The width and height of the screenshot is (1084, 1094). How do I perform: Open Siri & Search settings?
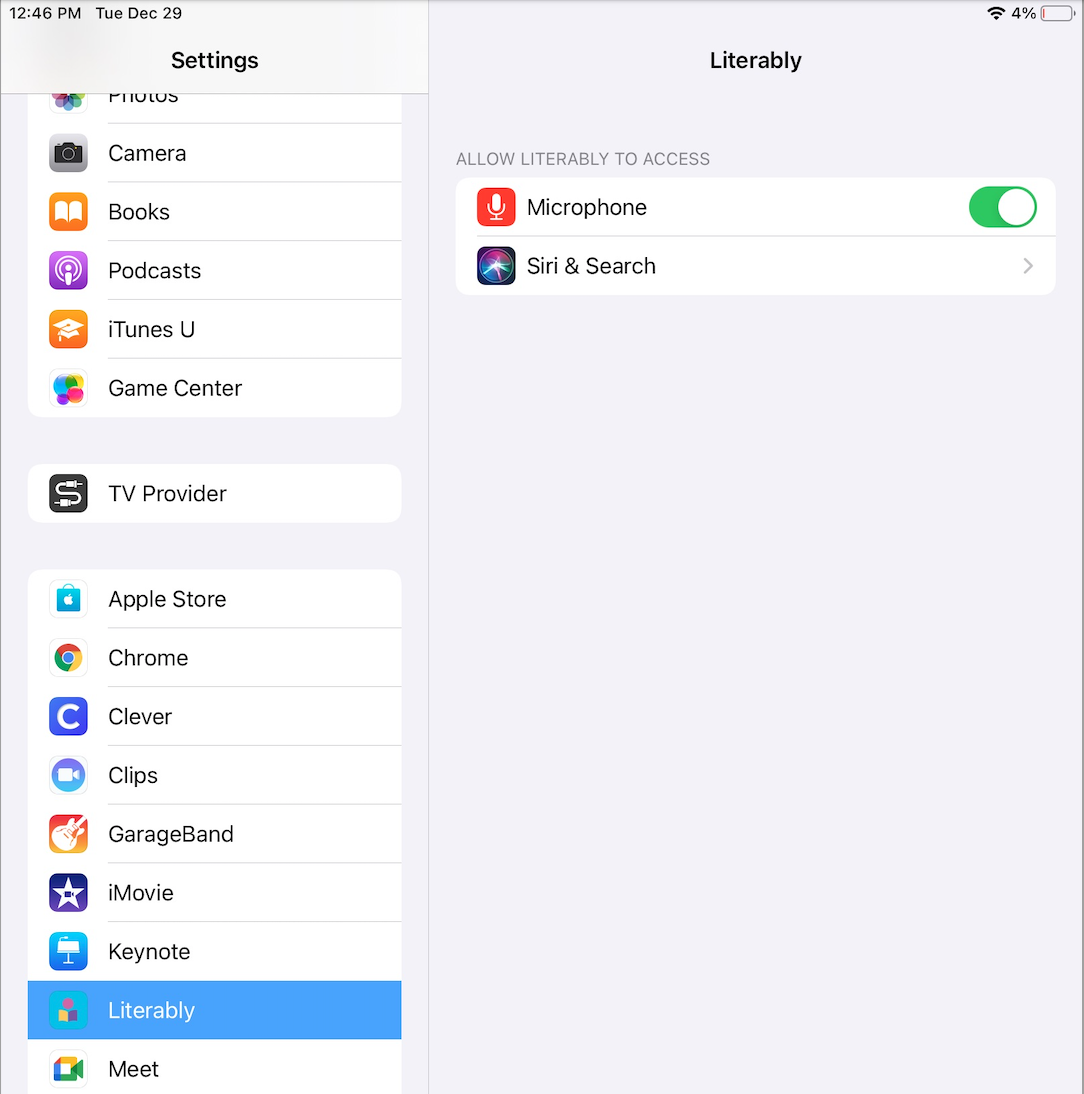coord(755,266)
